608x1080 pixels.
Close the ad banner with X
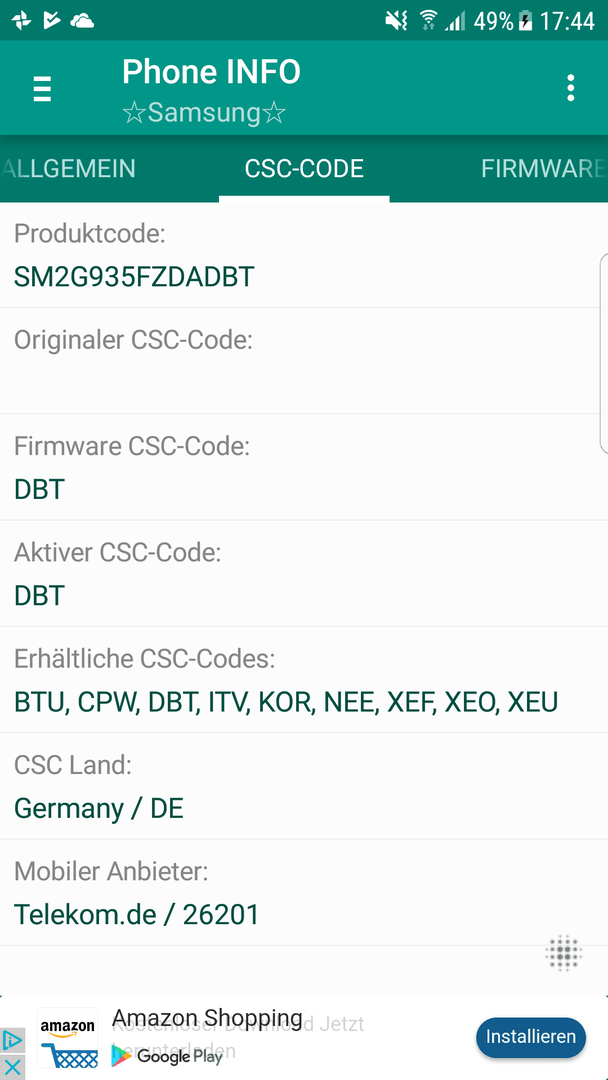click(12, 1066)
